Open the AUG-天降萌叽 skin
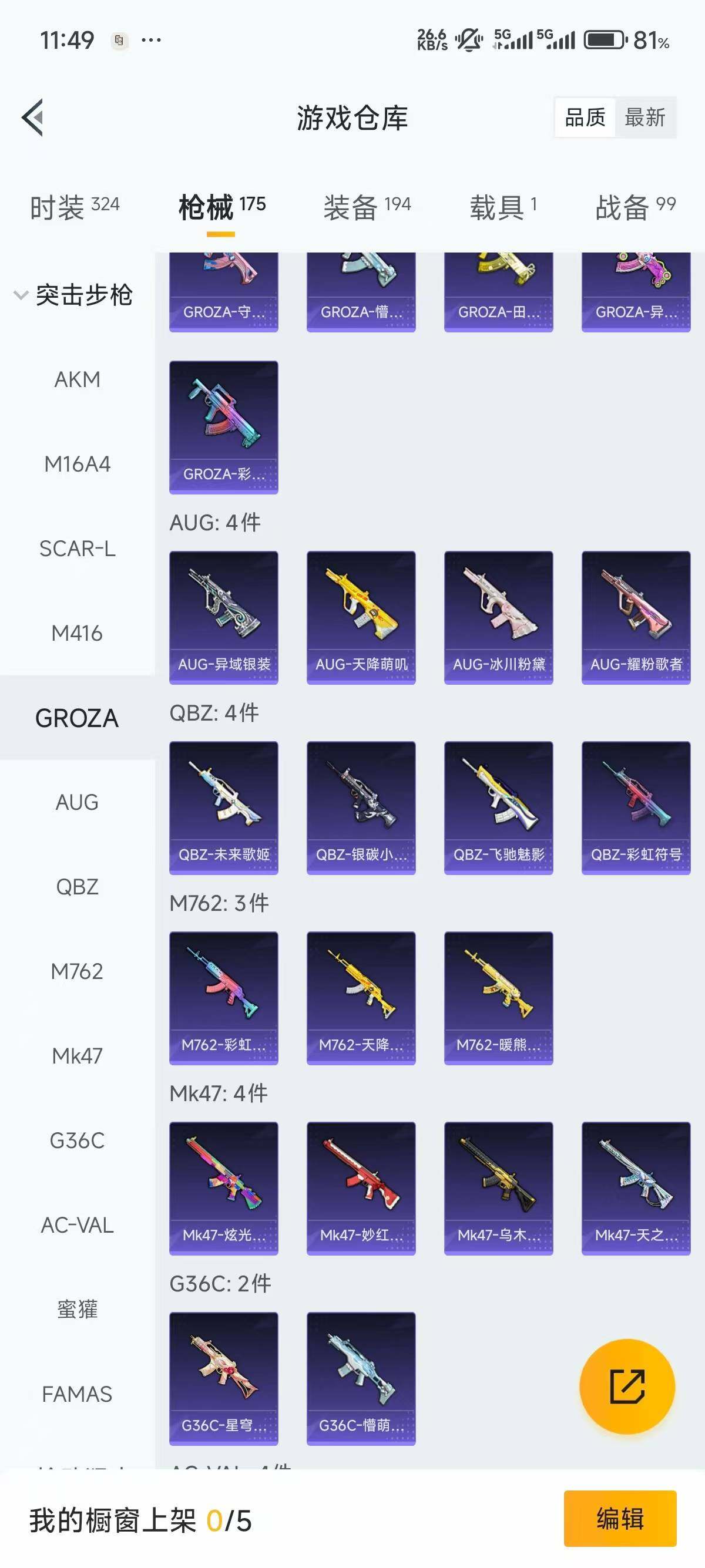This screenshot has height=1568, width=705. coord(361,617)
